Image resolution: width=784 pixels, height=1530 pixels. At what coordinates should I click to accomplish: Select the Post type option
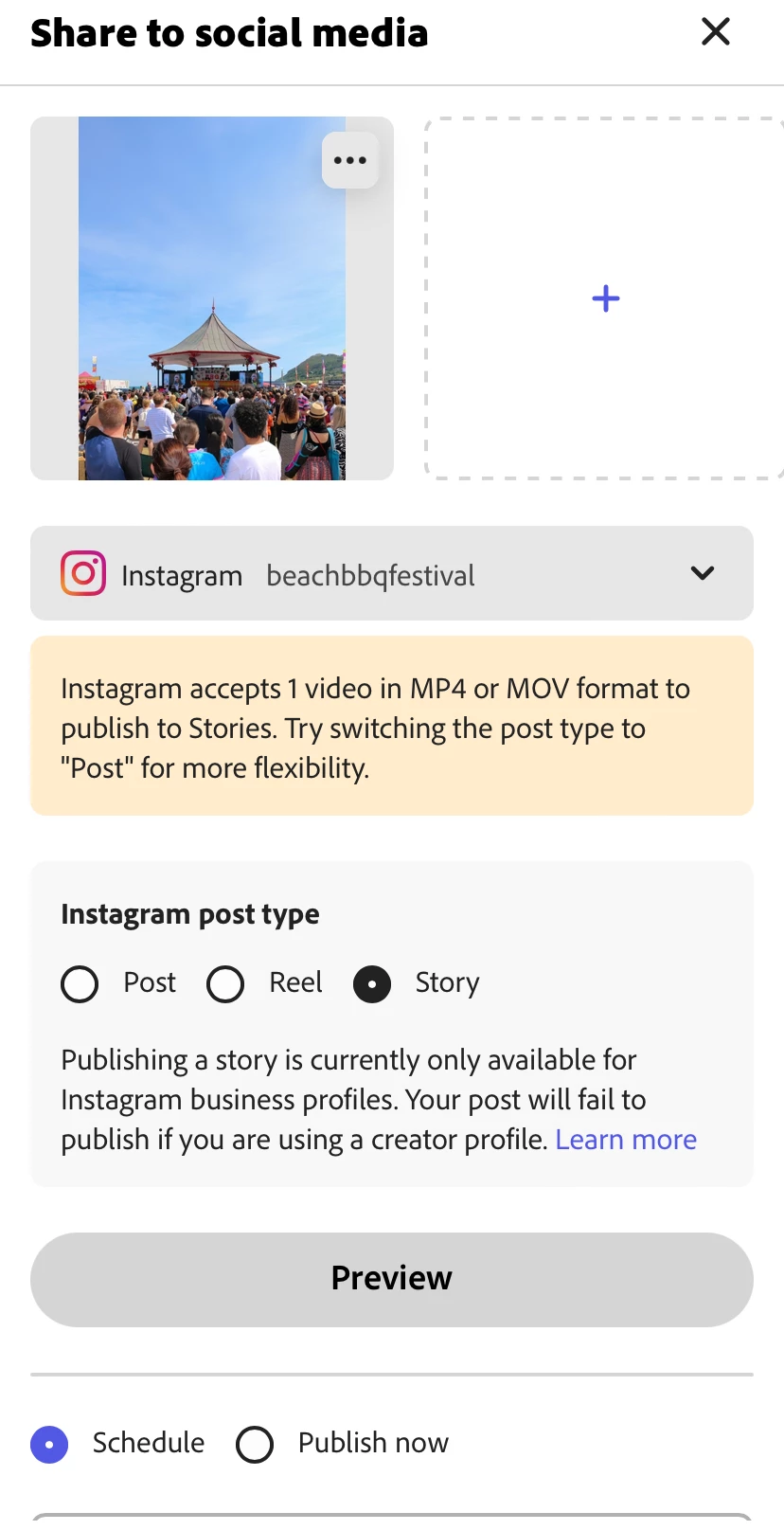(80, 984)
